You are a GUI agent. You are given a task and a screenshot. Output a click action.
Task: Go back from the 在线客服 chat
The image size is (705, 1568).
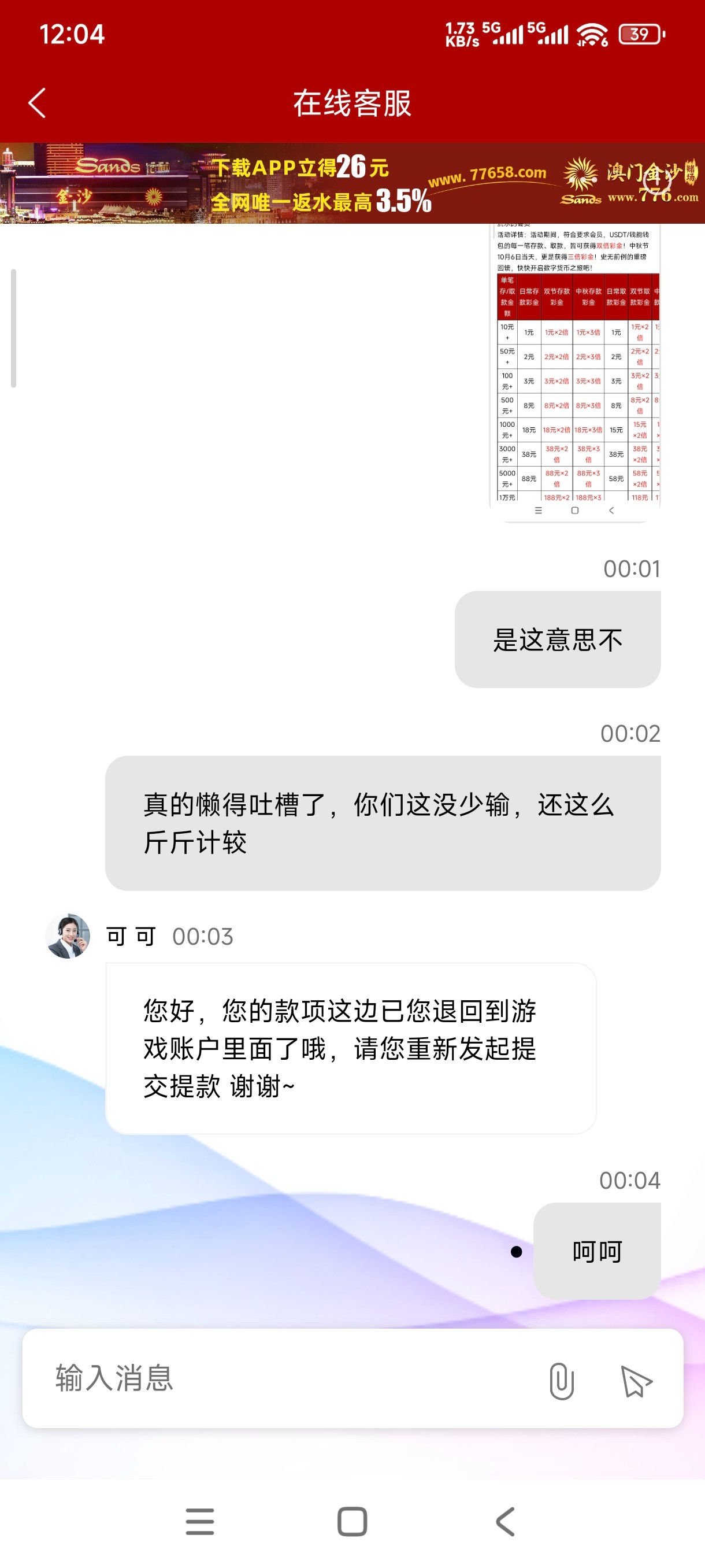[37, 103]
